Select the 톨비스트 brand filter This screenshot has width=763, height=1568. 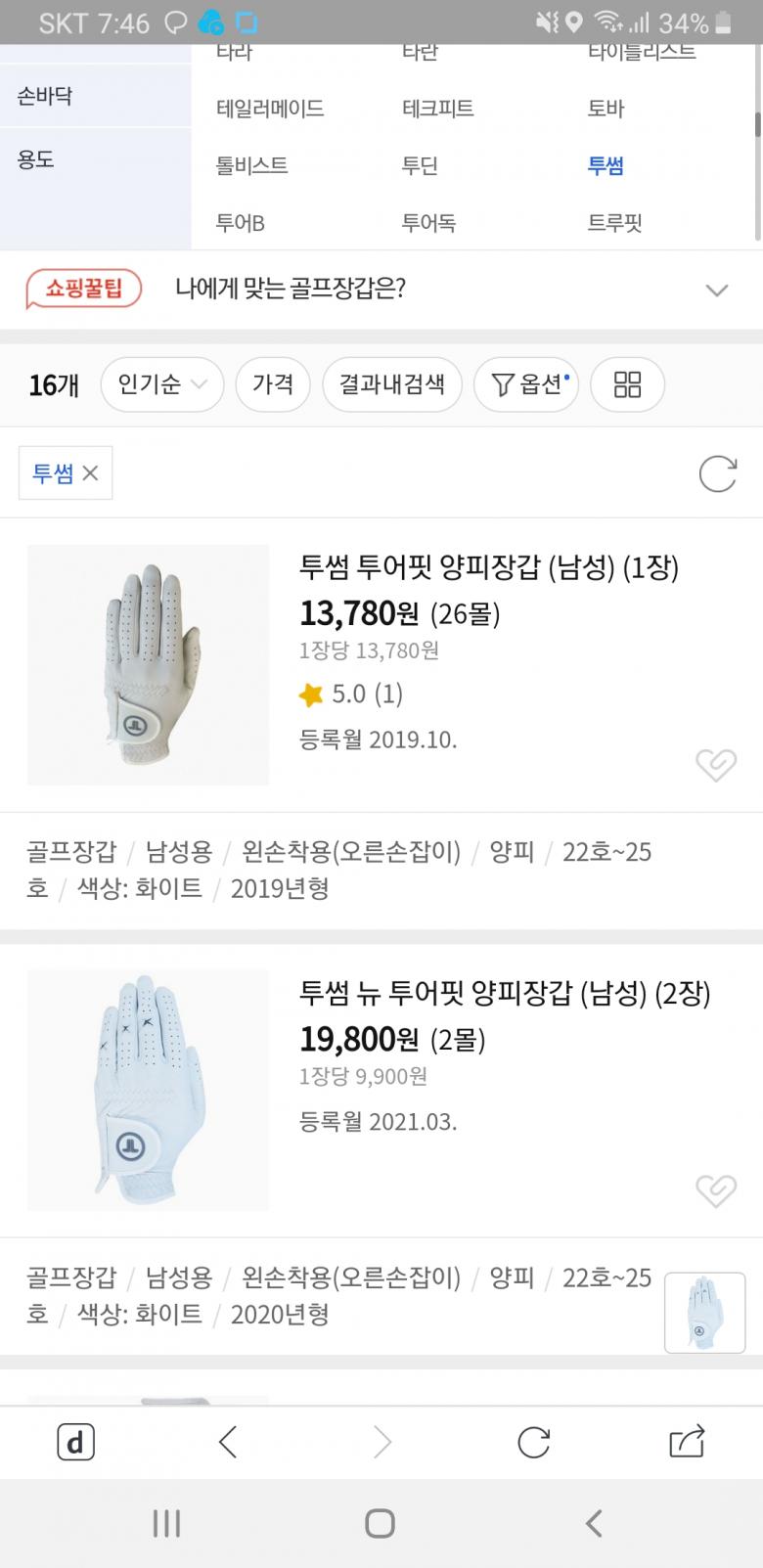point(251,165)
